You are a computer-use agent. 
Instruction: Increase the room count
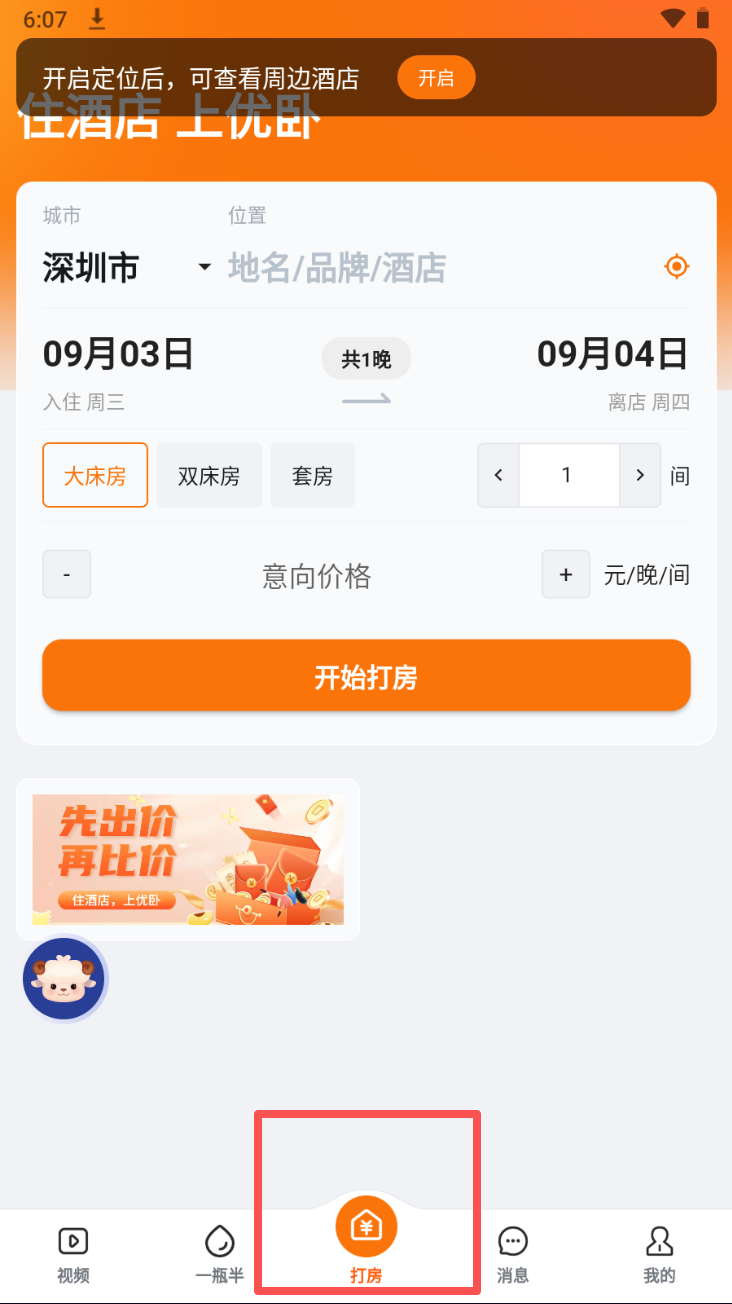(640, 475)
